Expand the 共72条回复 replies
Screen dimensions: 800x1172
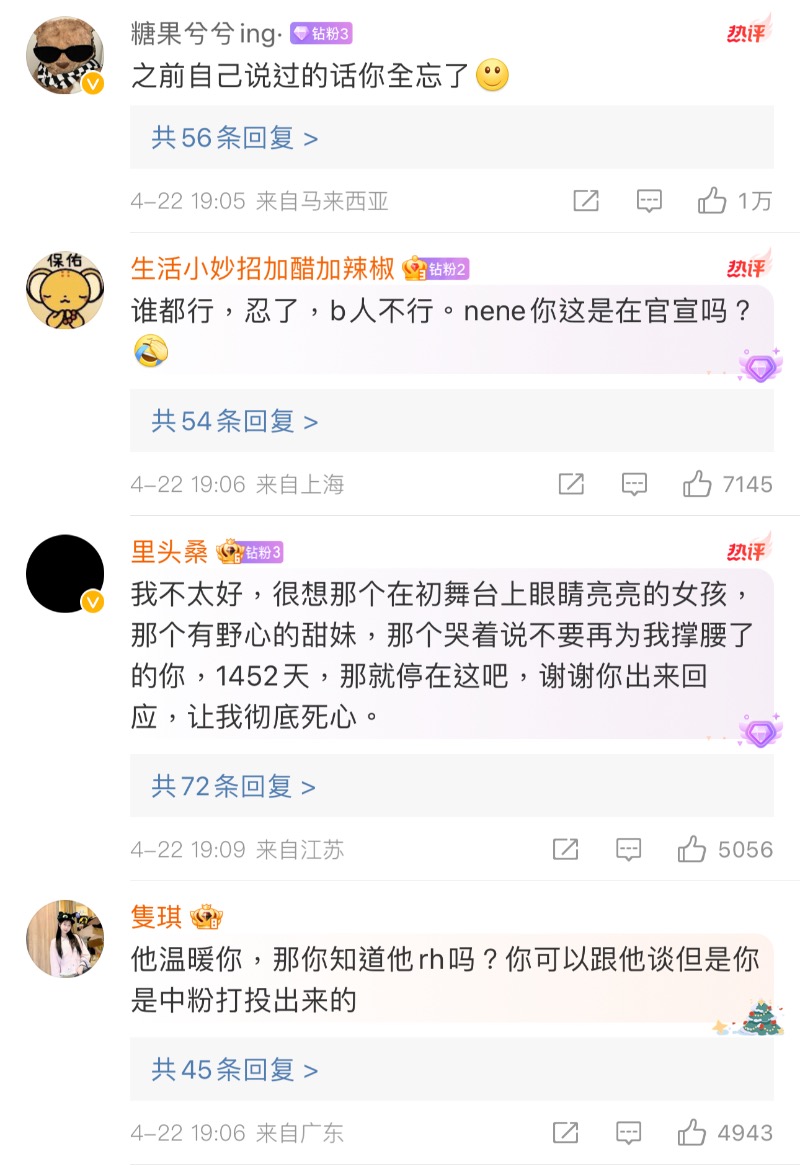(233, 787)
